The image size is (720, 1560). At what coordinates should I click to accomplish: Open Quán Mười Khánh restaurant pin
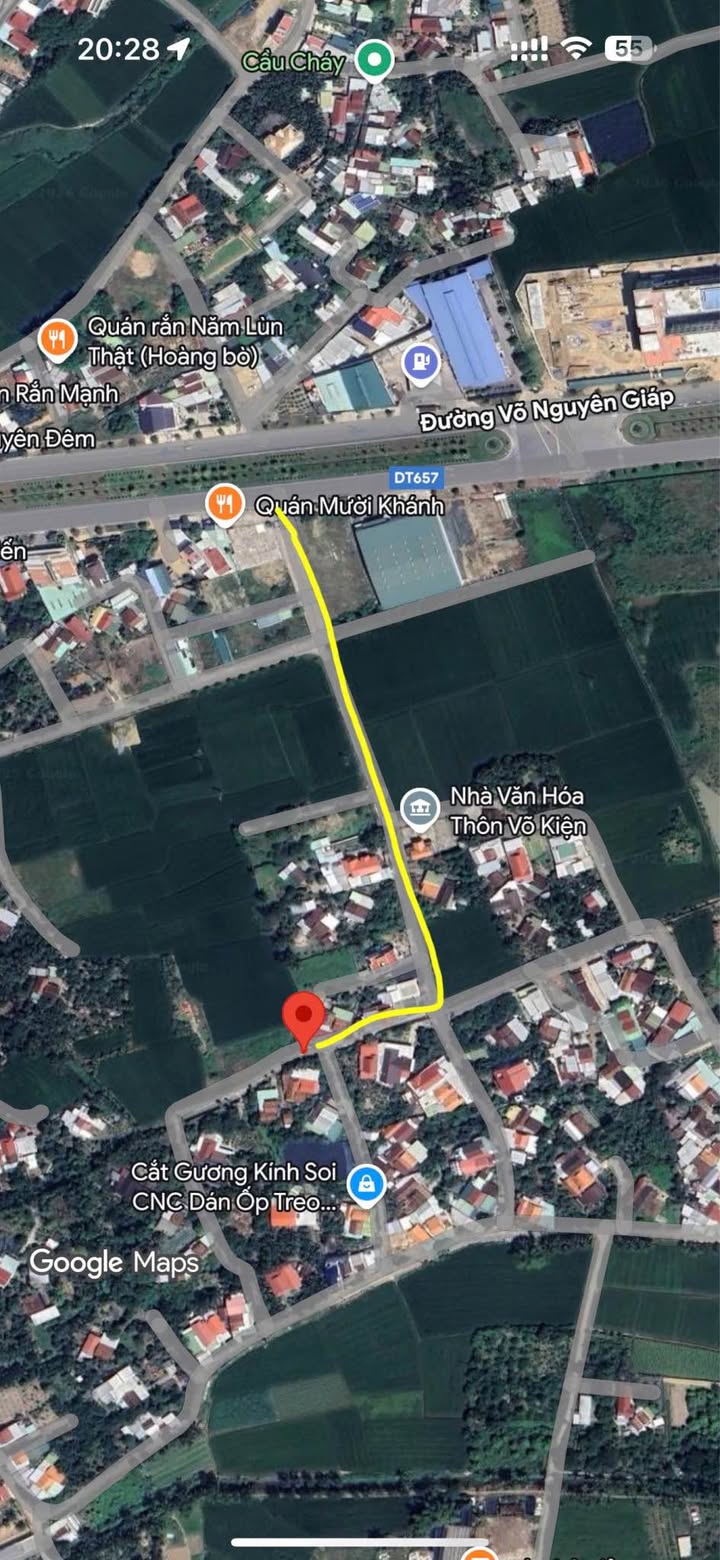tap(225, 503)
